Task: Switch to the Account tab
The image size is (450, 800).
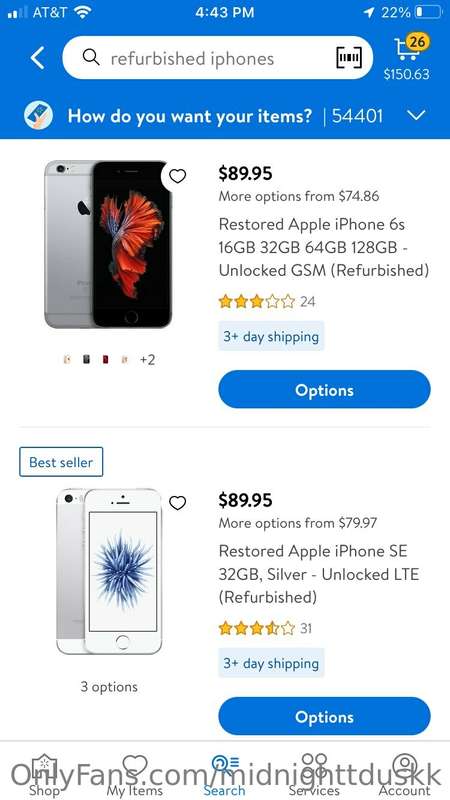Action: click(x=405, y=774)
